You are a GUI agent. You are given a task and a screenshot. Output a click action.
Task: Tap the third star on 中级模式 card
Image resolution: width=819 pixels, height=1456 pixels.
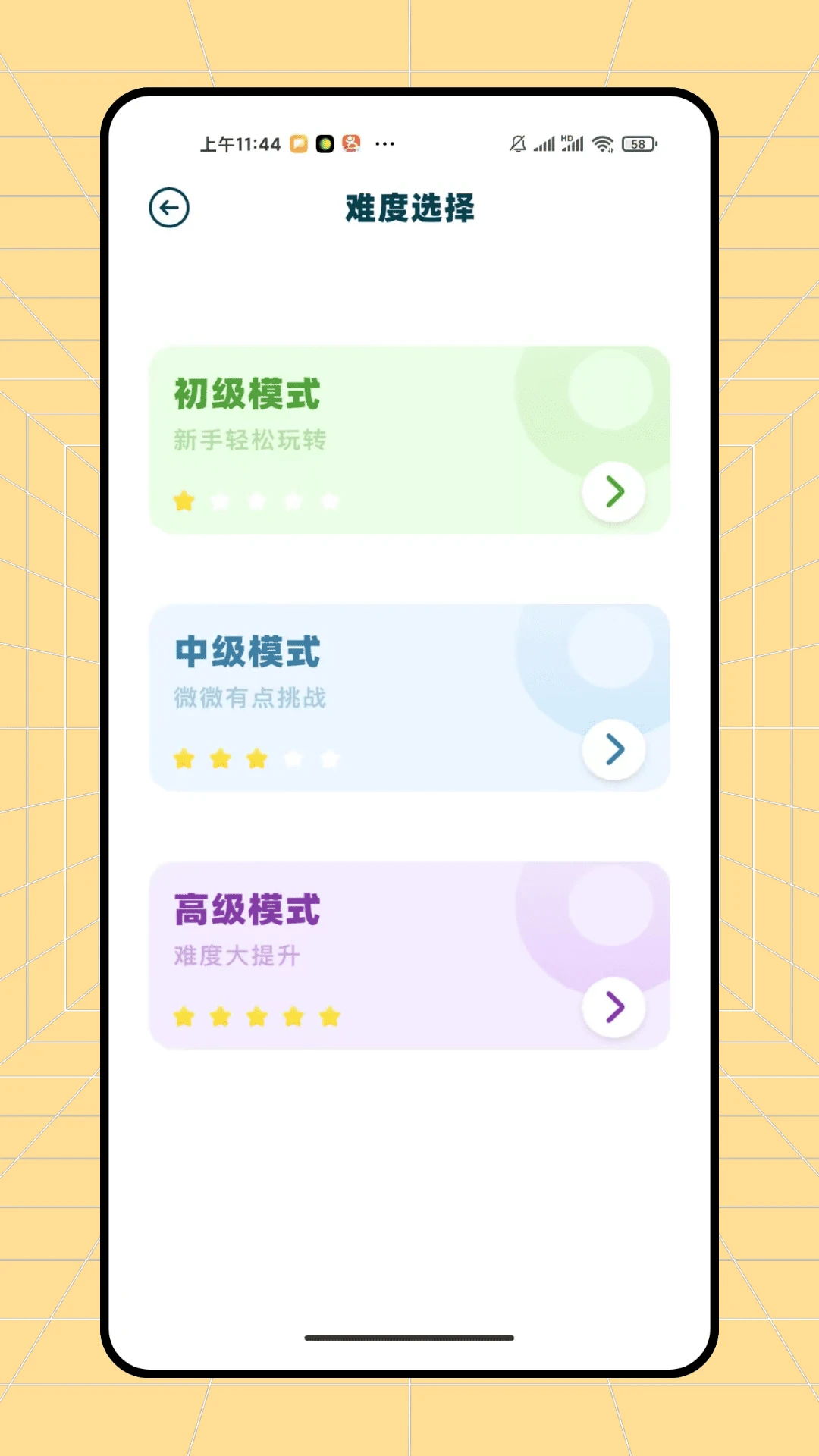click(257, 758)
